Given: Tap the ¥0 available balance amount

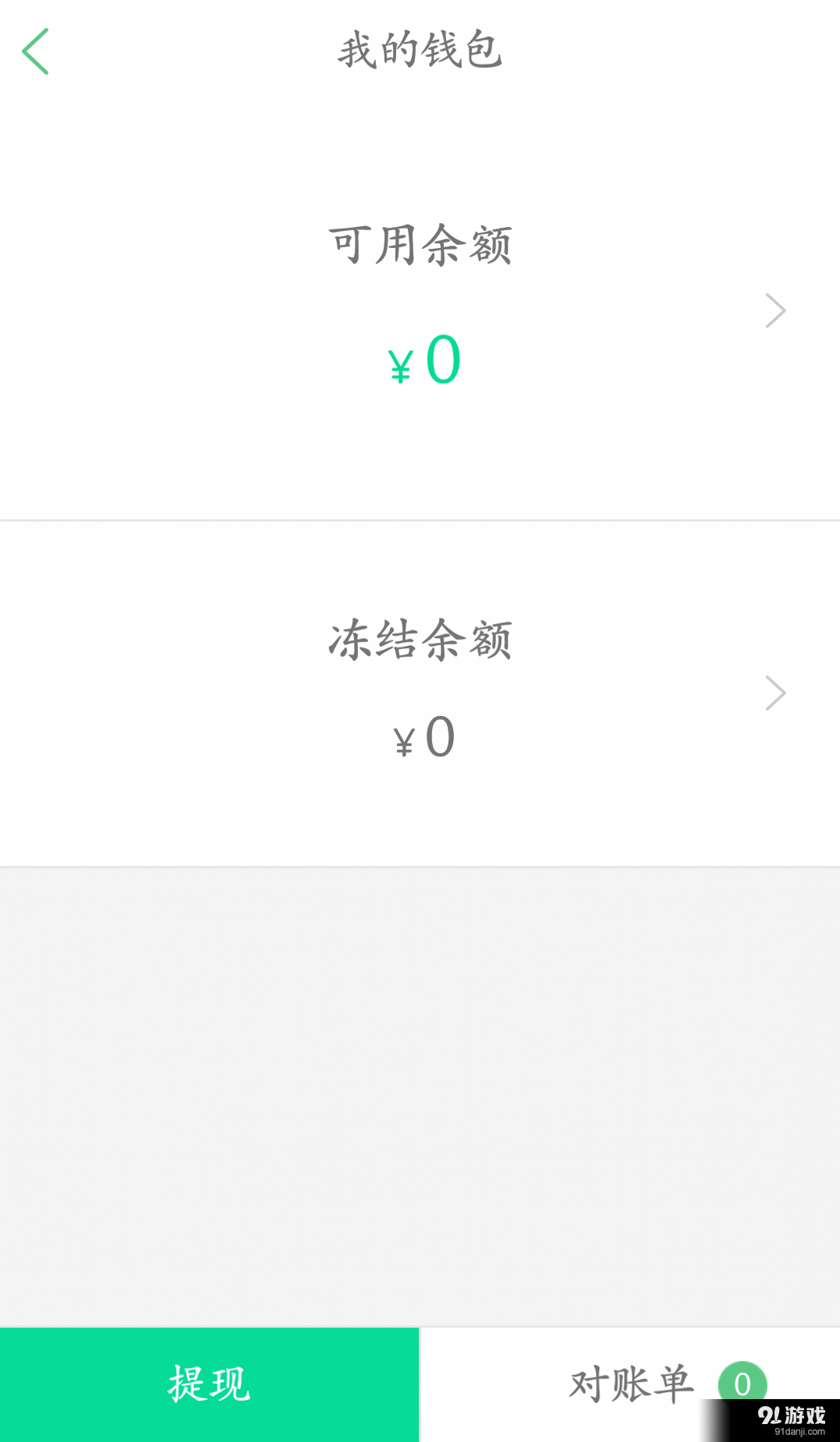Looking at the screenshot, I should [x=422, y=360].
